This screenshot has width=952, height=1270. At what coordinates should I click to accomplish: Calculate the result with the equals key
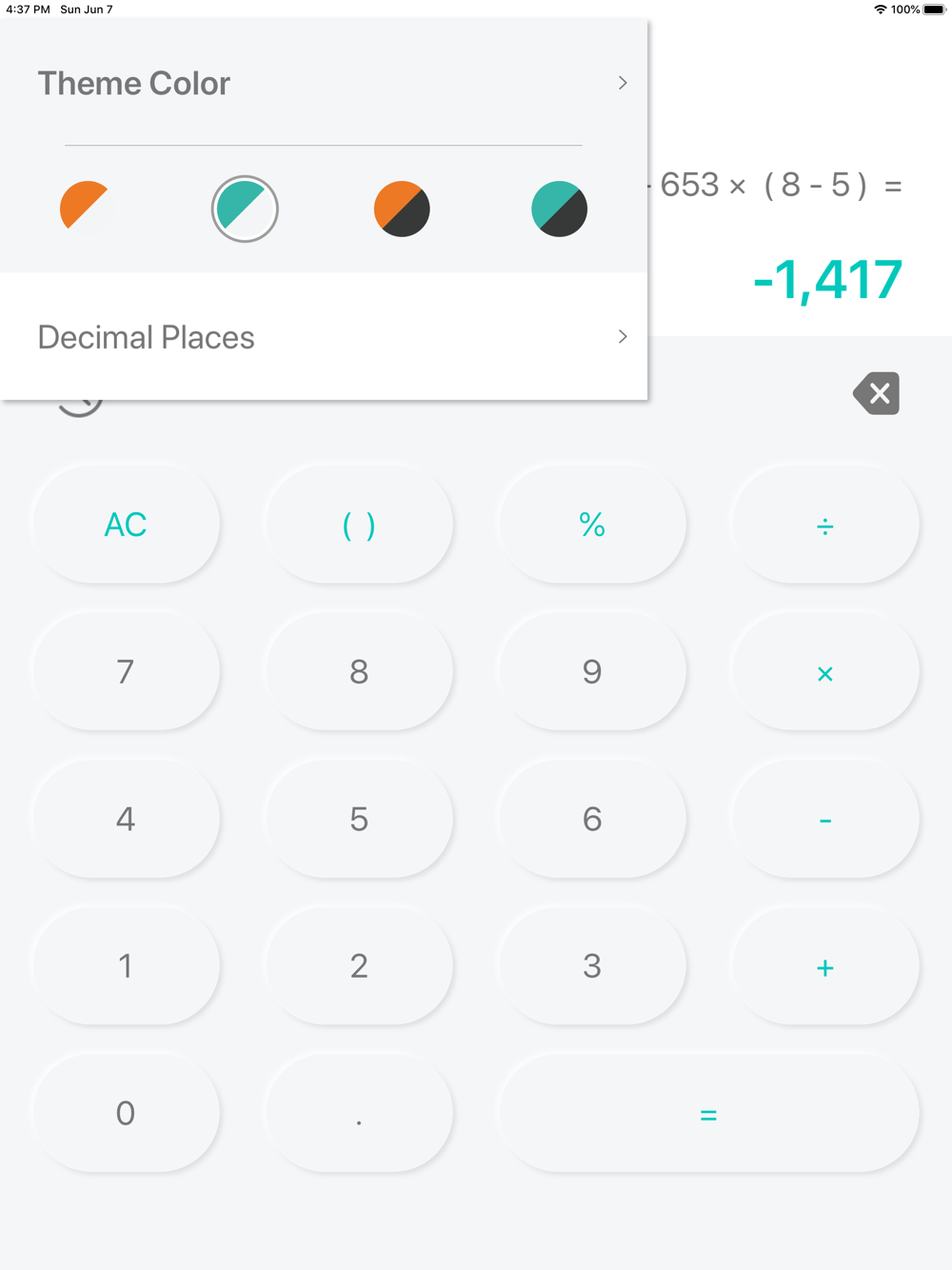708,1113
